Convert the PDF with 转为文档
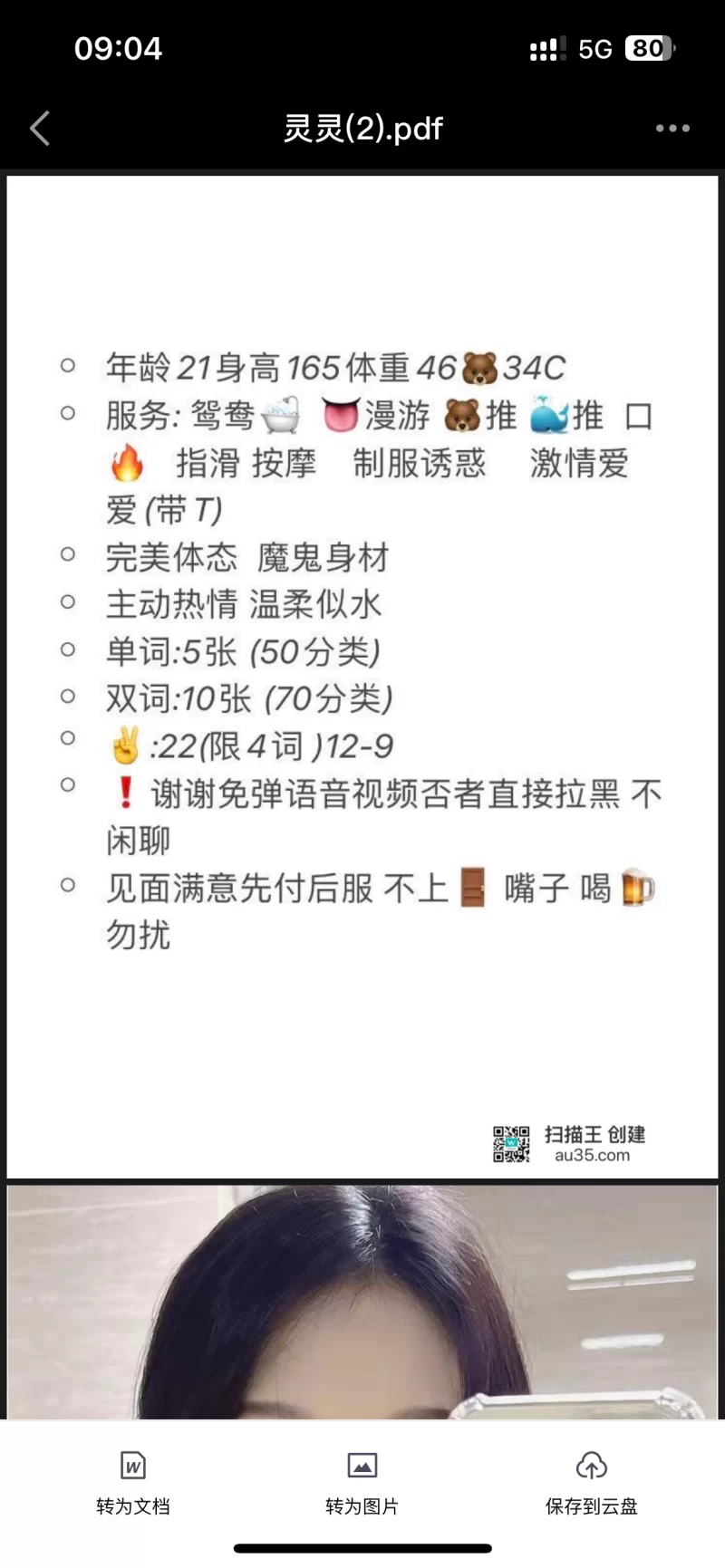The height and width of the screenshot is (1568, 725). pos(133,1482)
